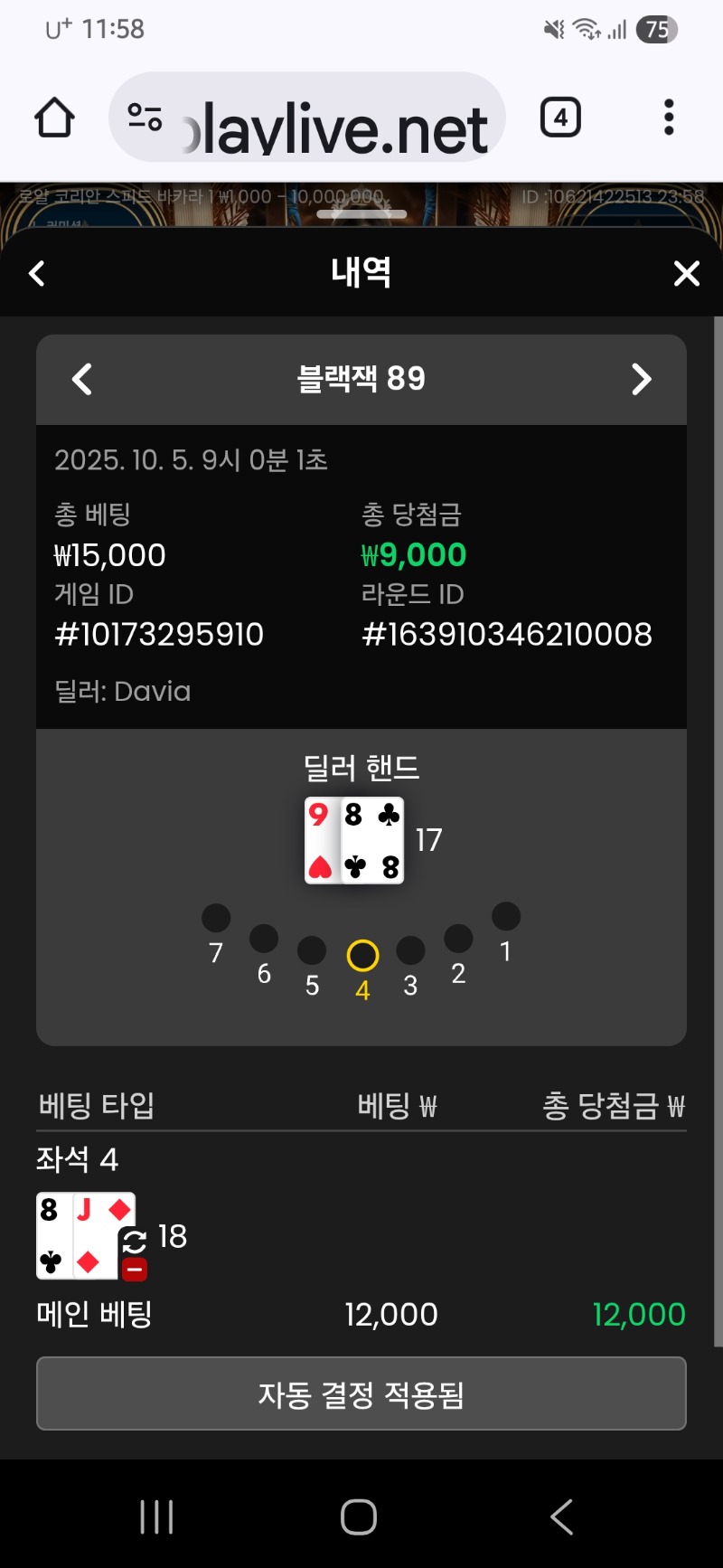This screenshot has width=723, height=1568.
Task: Select seat 4 in the seat layout
Action: point(362,956)
